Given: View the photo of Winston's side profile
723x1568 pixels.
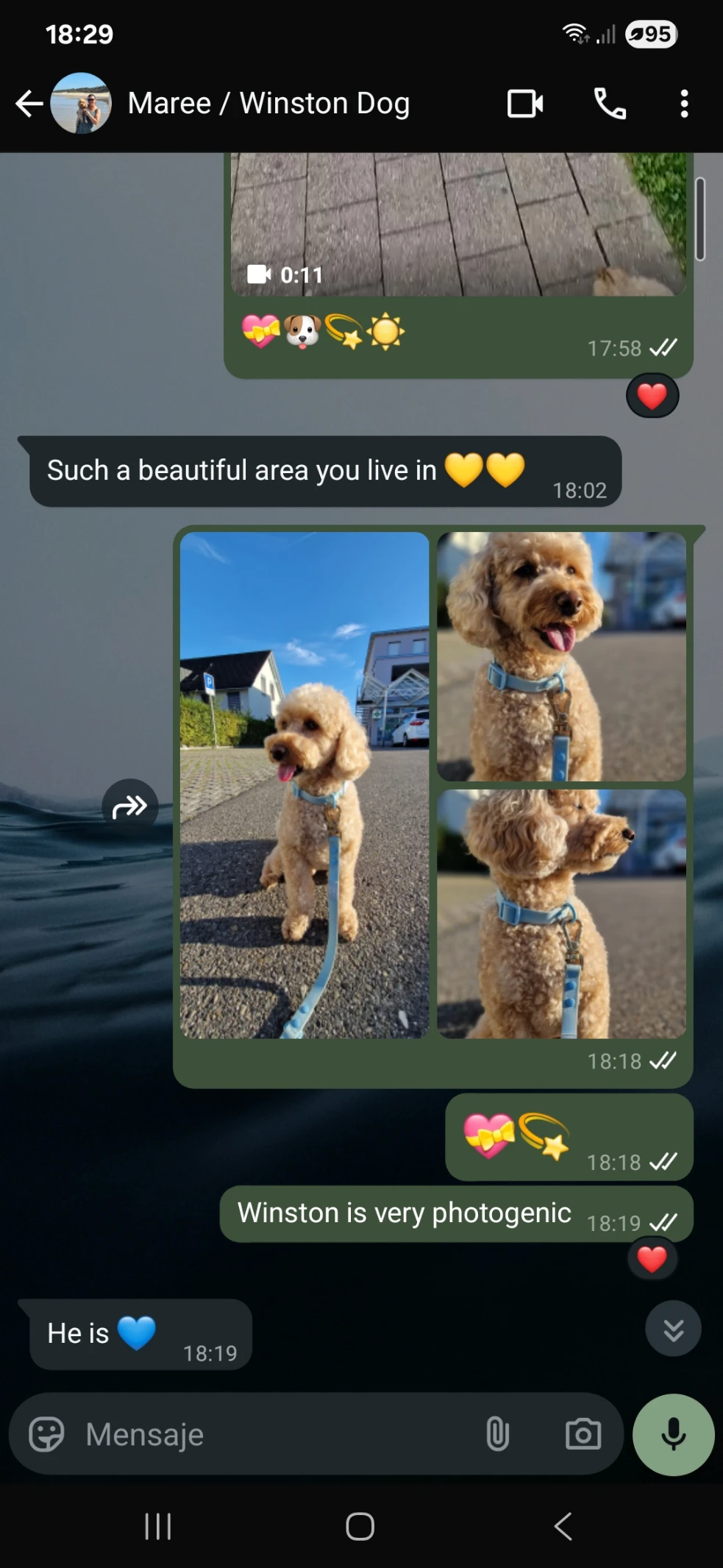Looking at the screenshot, I should [x=561, y=913].
